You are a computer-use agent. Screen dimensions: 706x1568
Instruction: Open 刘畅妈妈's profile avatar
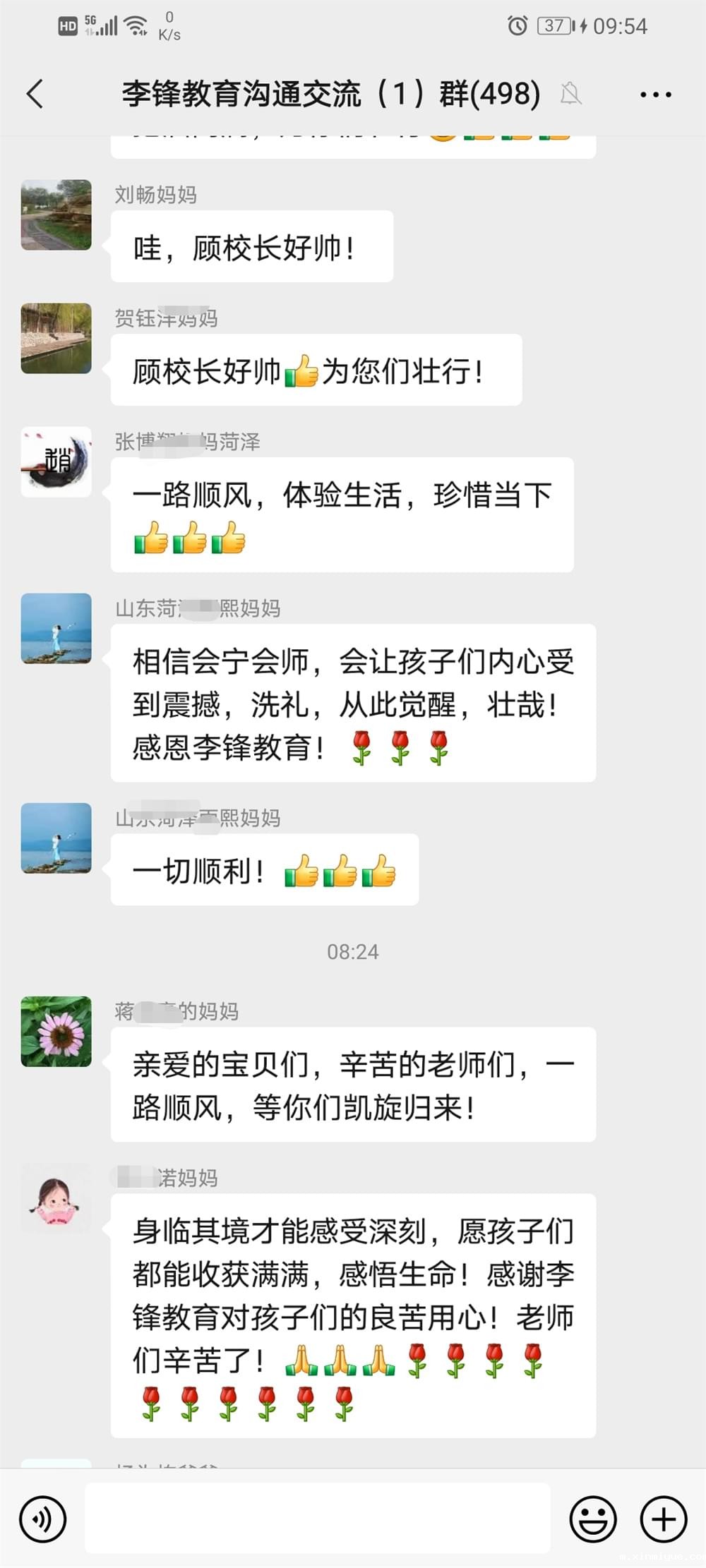(x=56, y=215)
